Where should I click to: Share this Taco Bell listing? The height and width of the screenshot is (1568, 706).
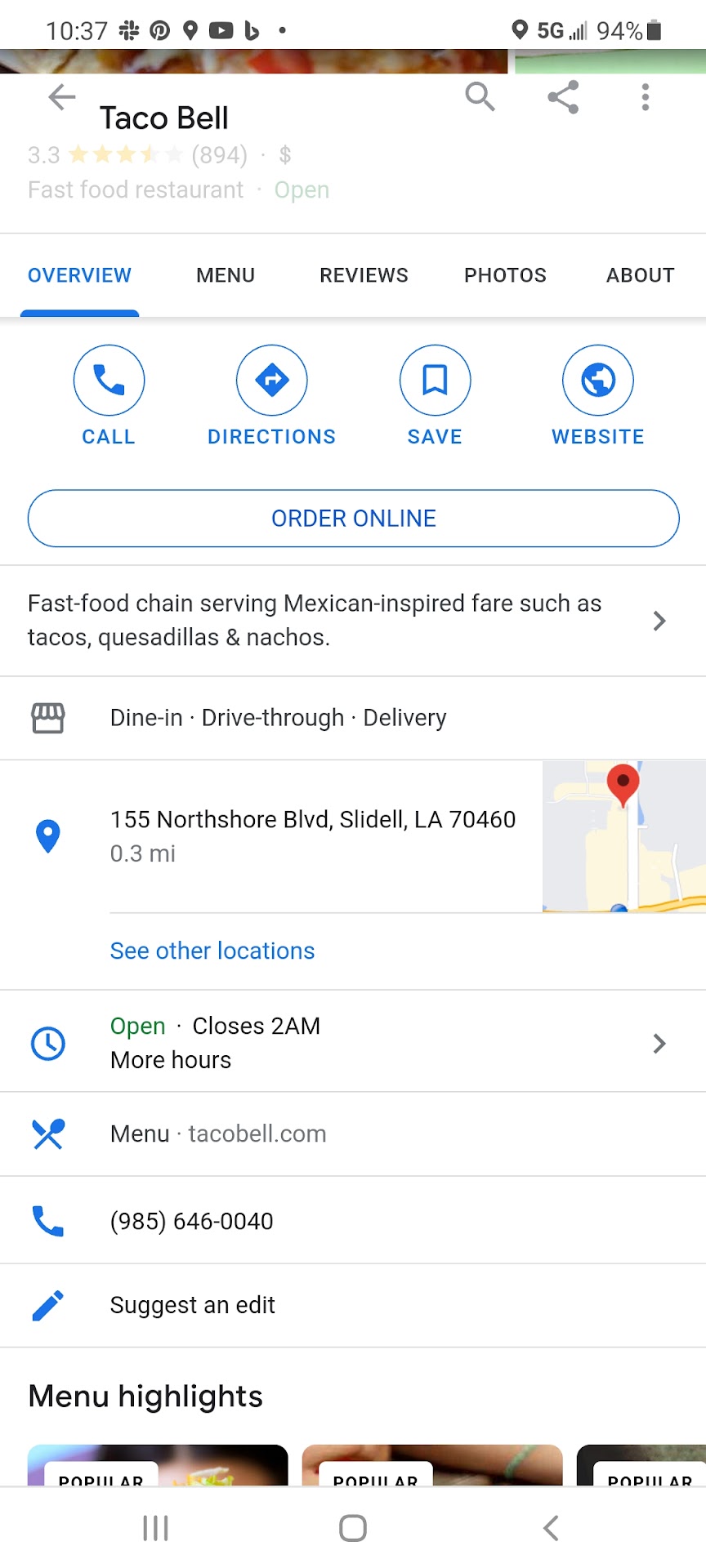click(x=563, y=97)
